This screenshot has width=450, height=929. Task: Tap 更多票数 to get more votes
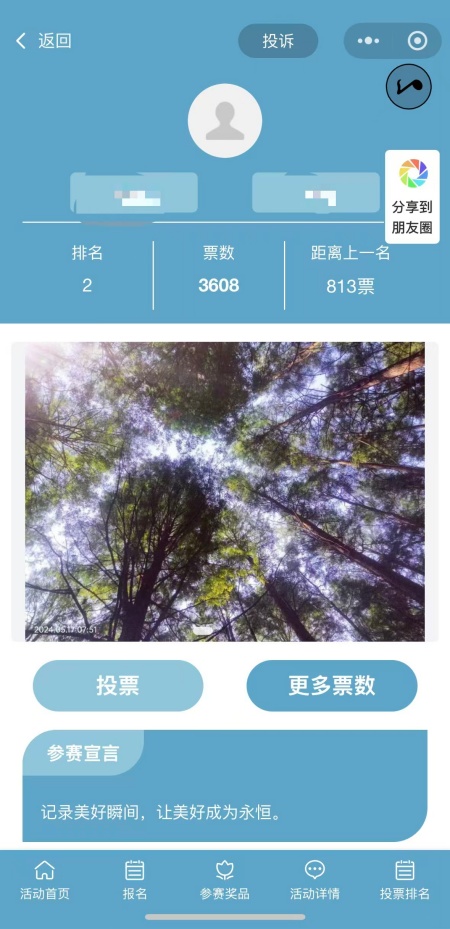[332, 685]
